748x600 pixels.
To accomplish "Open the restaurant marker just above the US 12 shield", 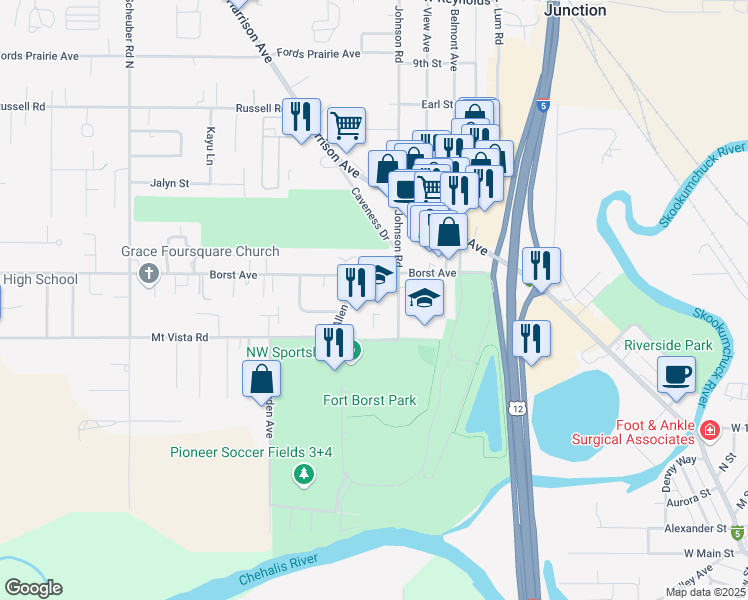I will tap(531, 340).
